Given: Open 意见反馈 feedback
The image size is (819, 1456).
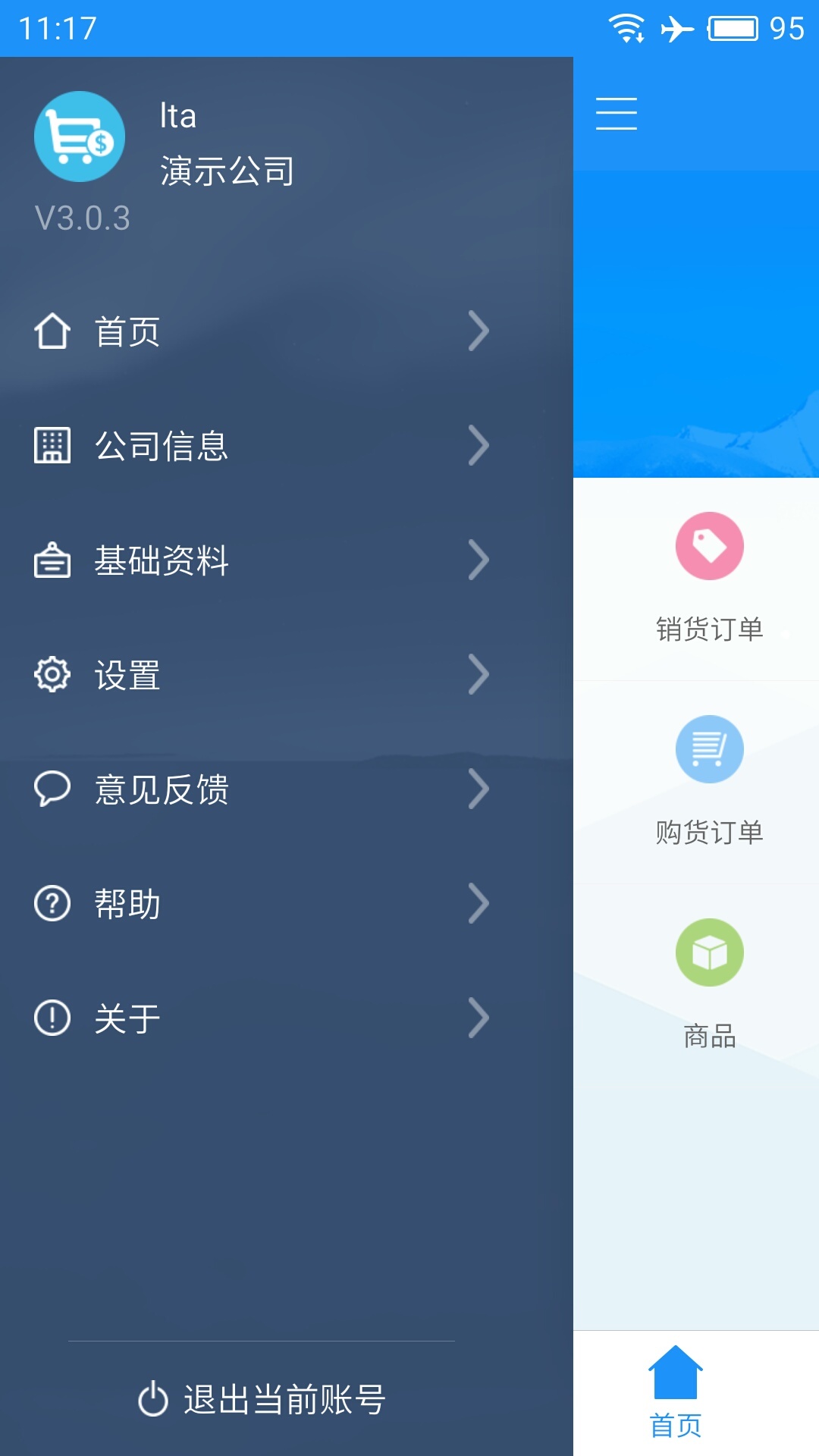Looking at the screenshot, I should (x=262, y=789).
